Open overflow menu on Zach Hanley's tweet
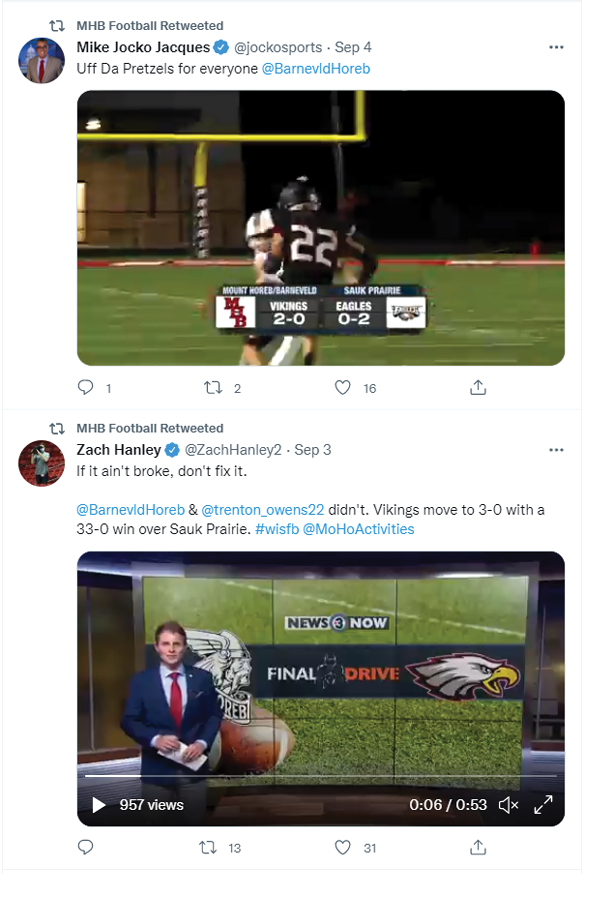The width and height of the screenshot is (602, 900). coord(556,450)
